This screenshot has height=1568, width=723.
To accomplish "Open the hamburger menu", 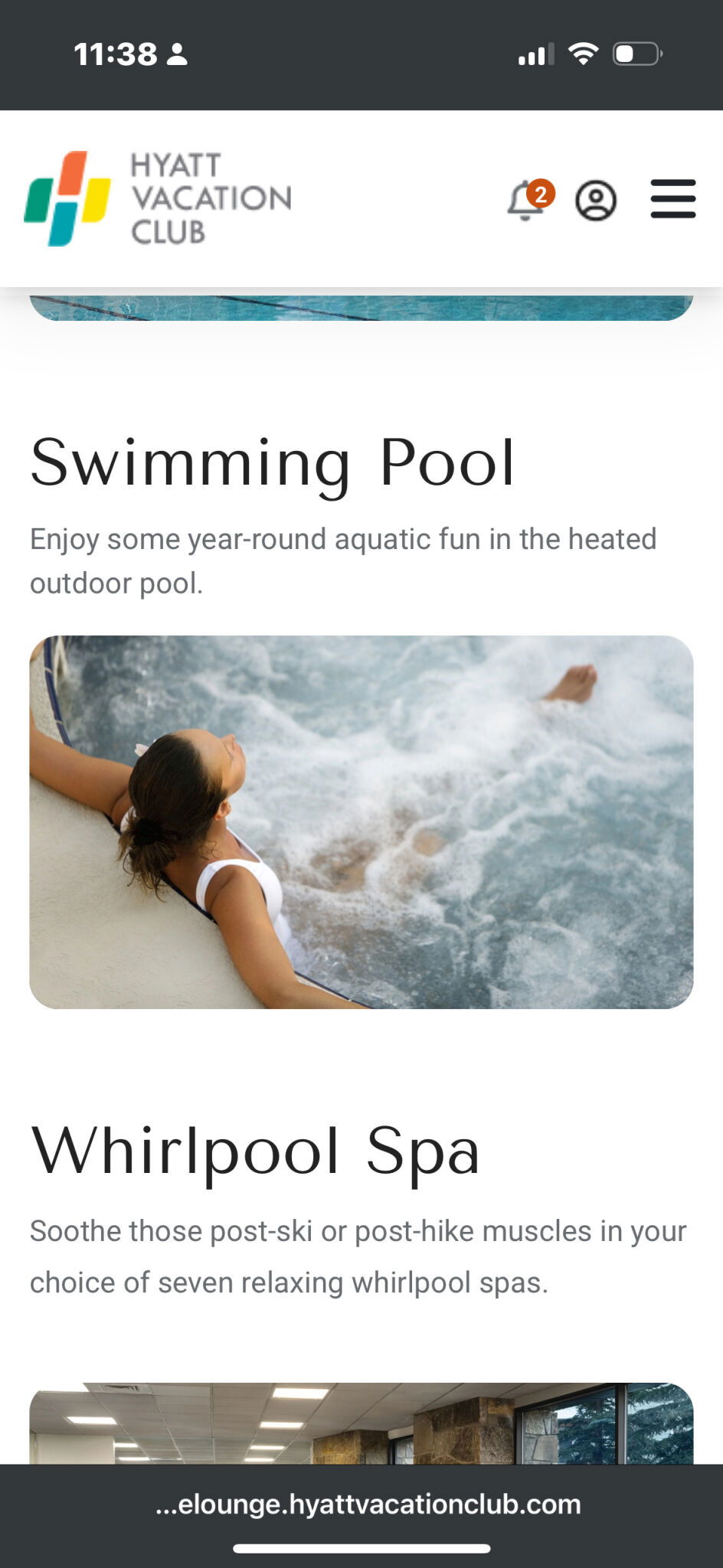I will point(673,199).
